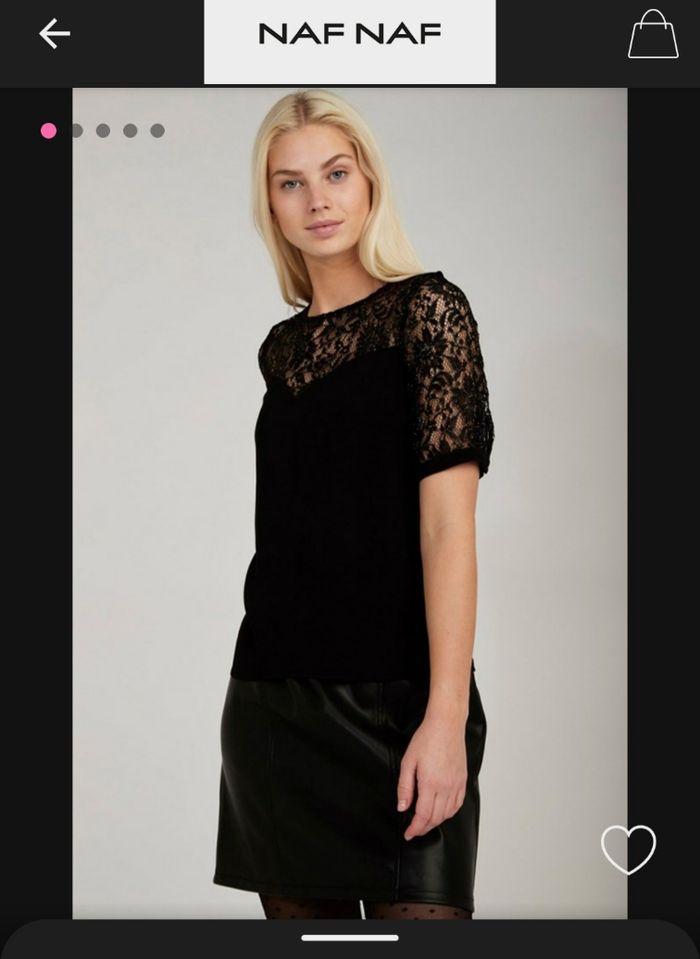Image resolution: width=700 pixels, height=959 pixels.
Task: Go to the fifth product image dot
Action: 157,131
